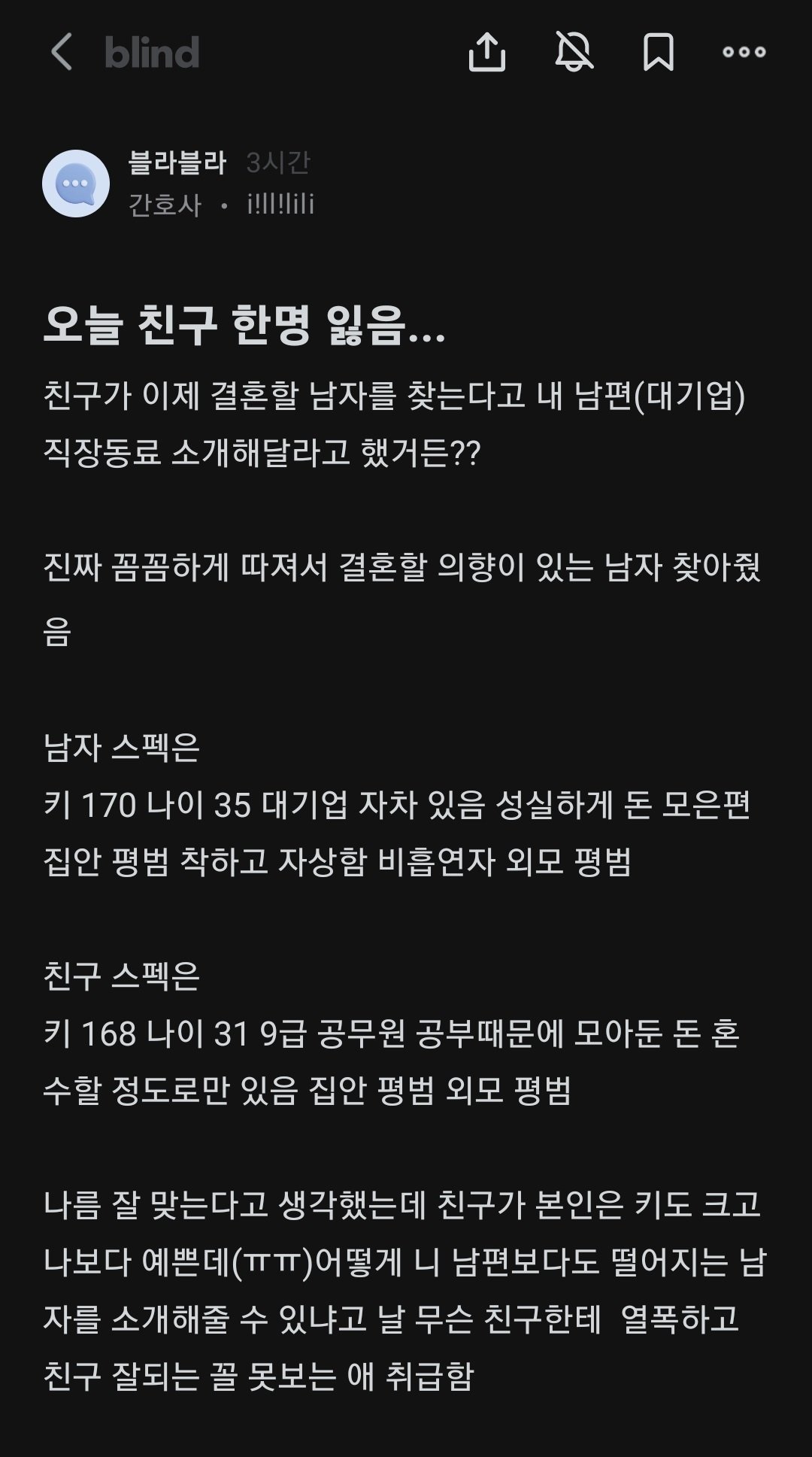
Task: Open the three-dot overflow menu
Action: point(744,52)
